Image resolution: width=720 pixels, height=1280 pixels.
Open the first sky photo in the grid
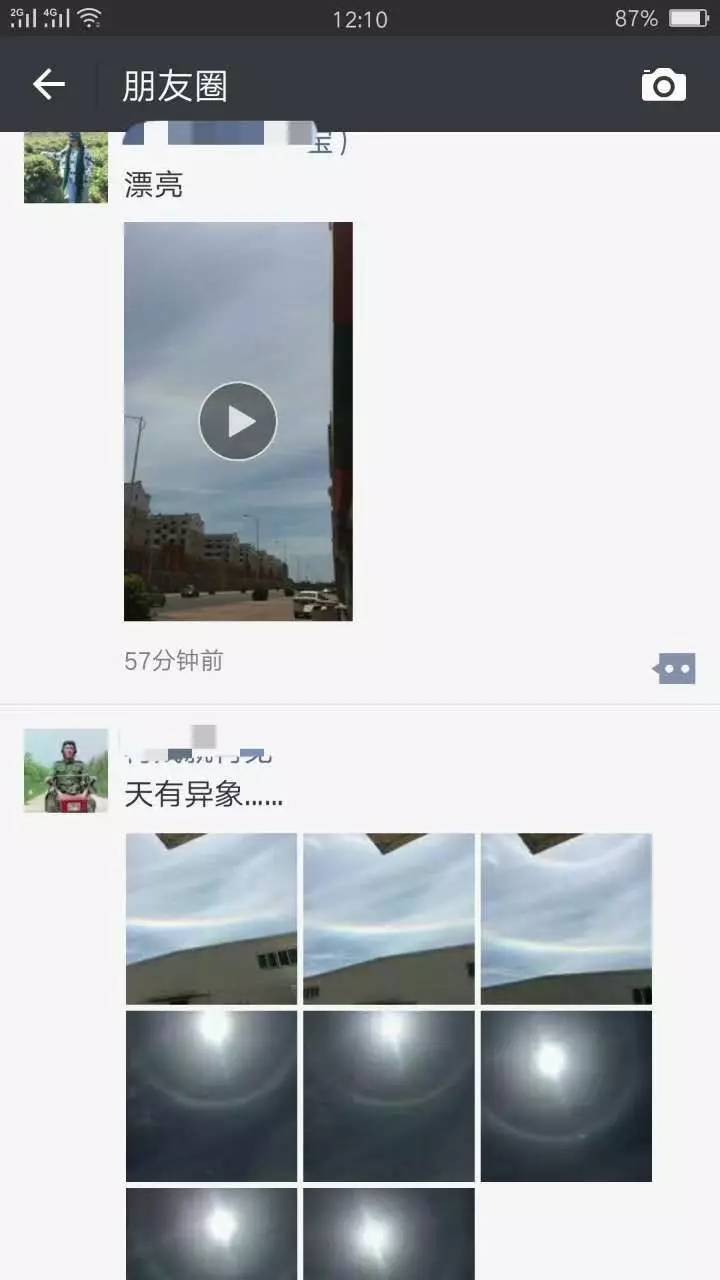click(210, 916)
